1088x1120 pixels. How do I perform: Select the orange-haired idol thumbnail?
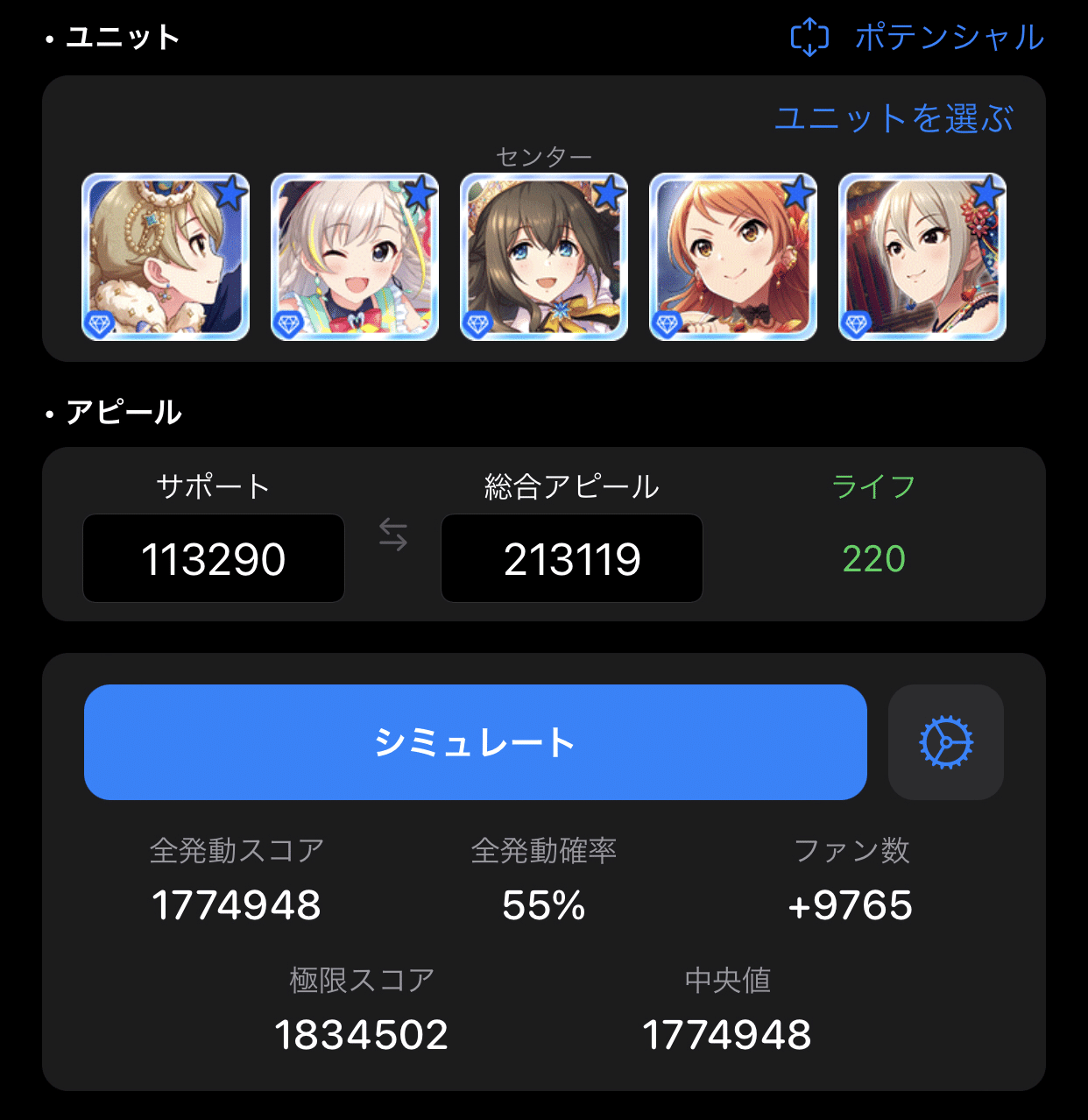pos(732,256)
